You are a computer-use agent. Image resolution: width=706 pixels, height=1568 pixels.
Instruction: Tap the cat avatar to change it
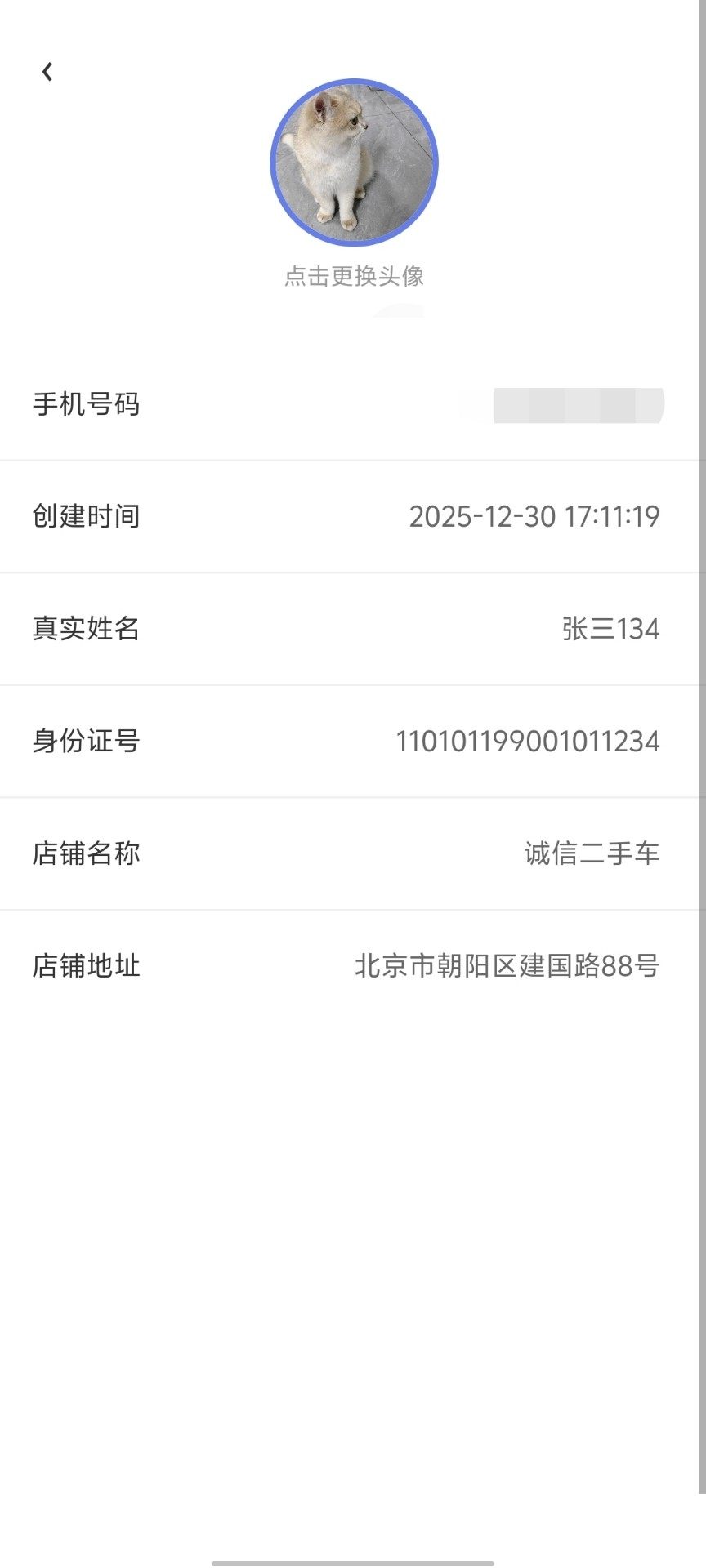[354, 163]
